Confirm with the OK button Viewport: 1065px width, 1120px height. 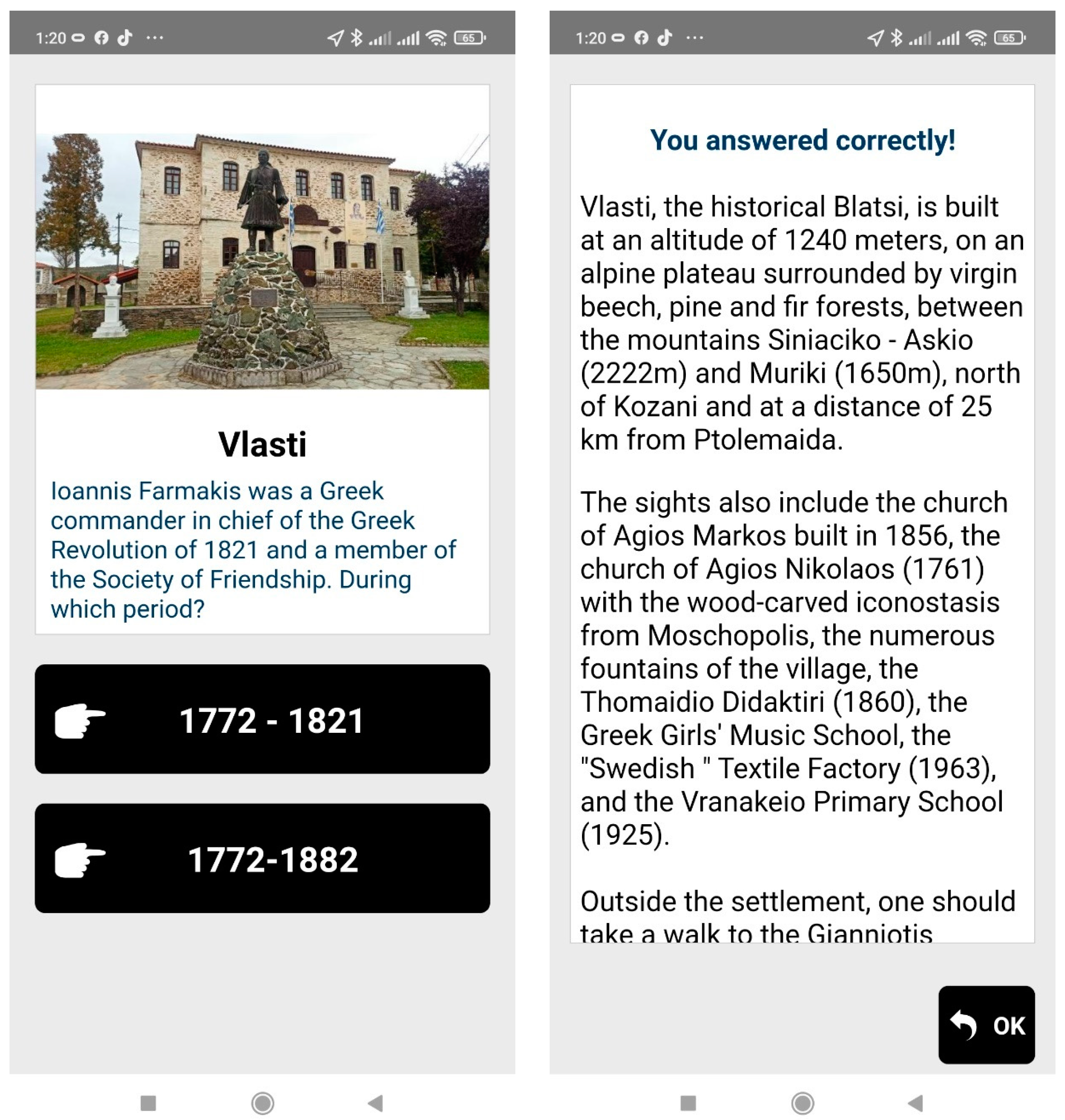986,1024
